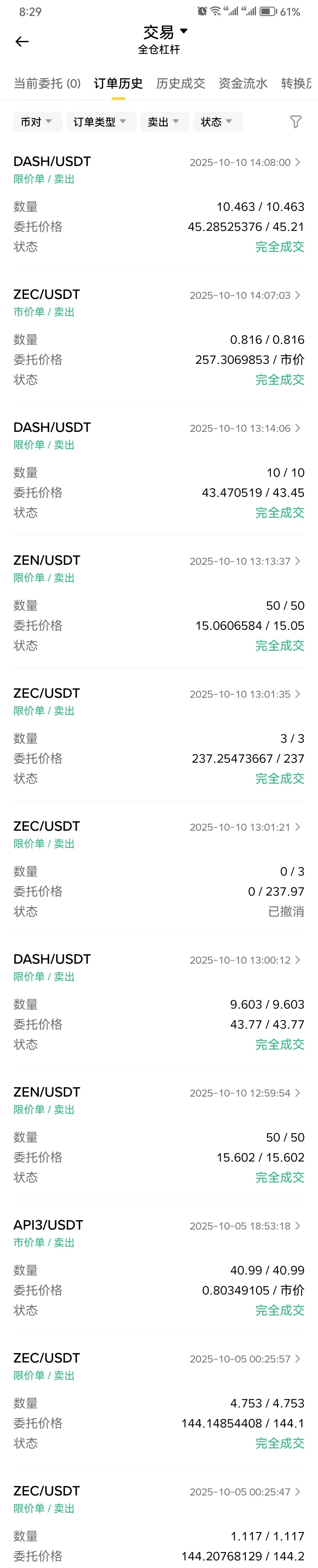
Task: Switch to the 资金流水 tab
Action: [x=243, y=83]
